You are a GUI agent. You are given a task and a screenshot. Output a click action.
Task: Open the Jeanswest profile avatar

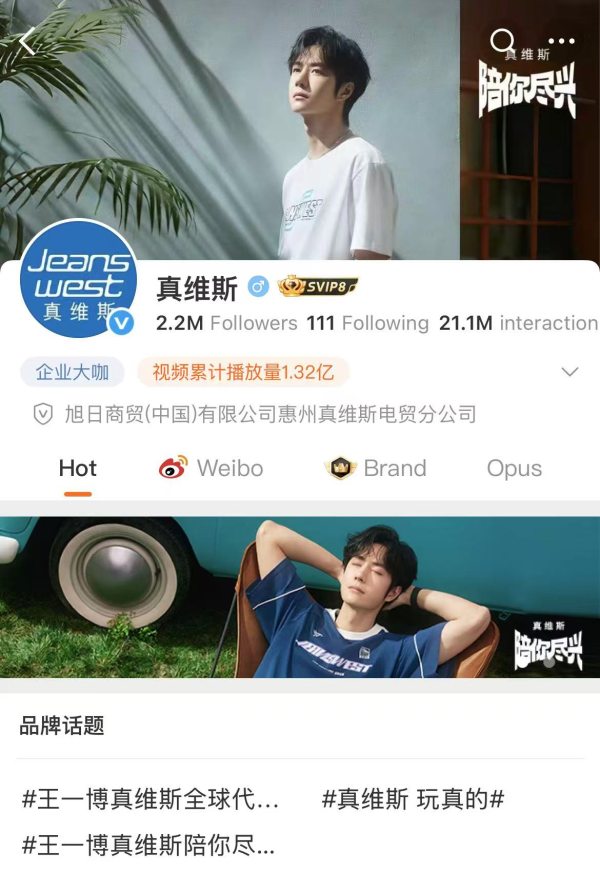click(x=79, y=279)
